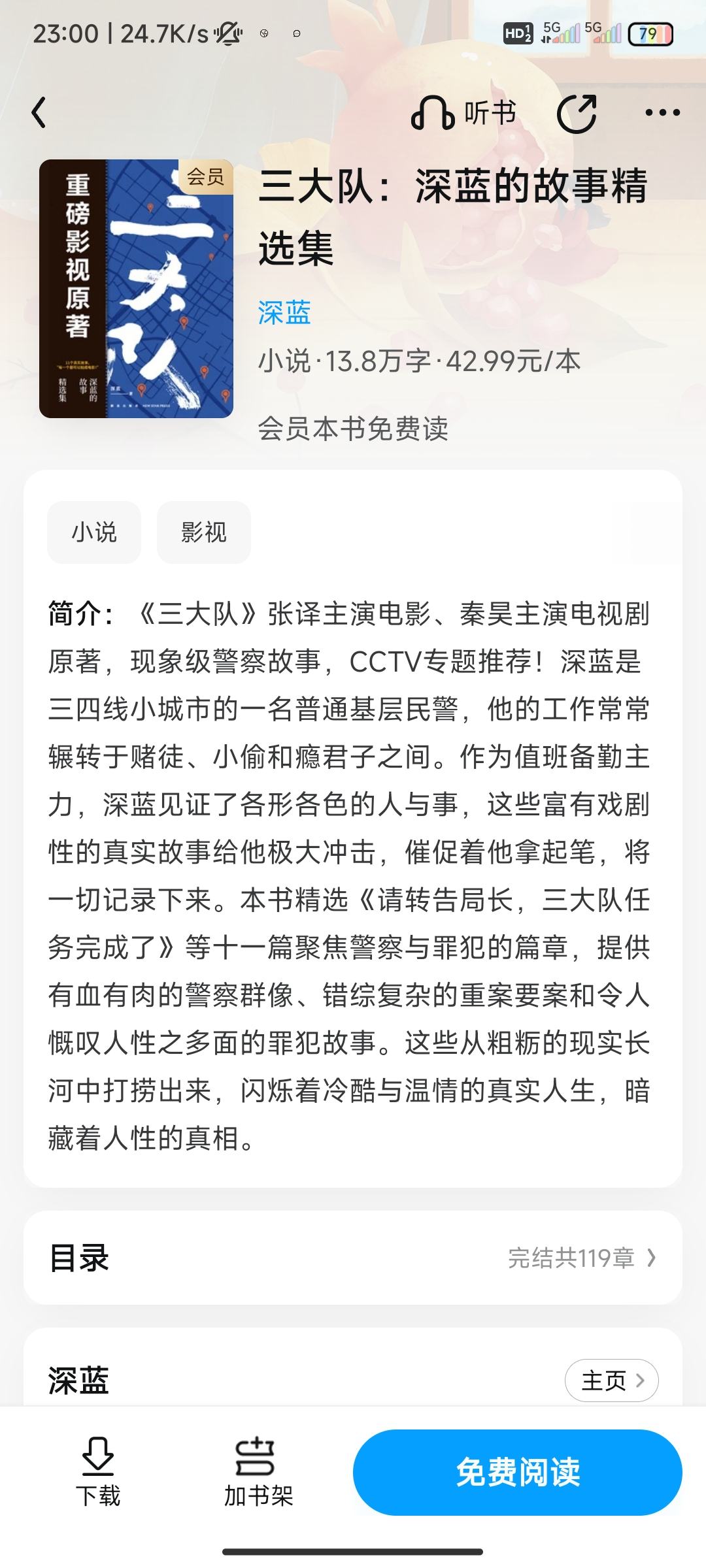706x1568 pixels.
Task: Open the author's 主页 button
Action: (611, 1380)
